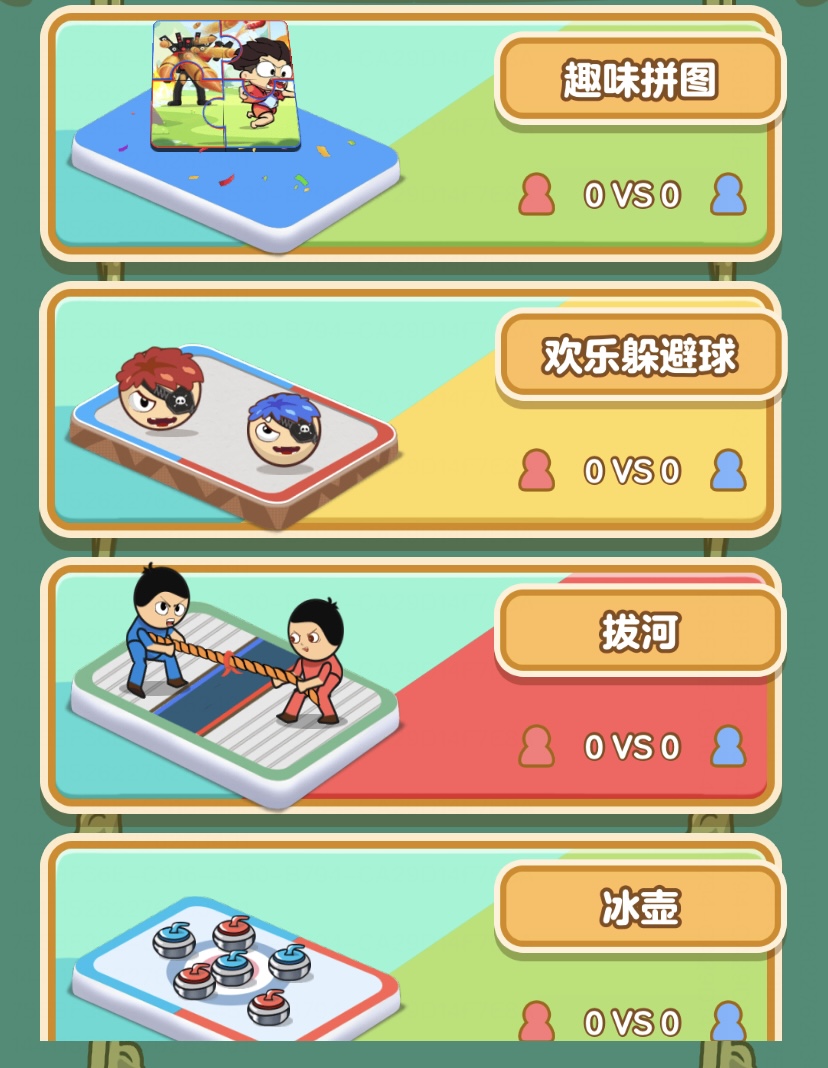Tap the tug-of-war platform illustration tile
This screenshot has height=1068, width=828.
point(234,690)
